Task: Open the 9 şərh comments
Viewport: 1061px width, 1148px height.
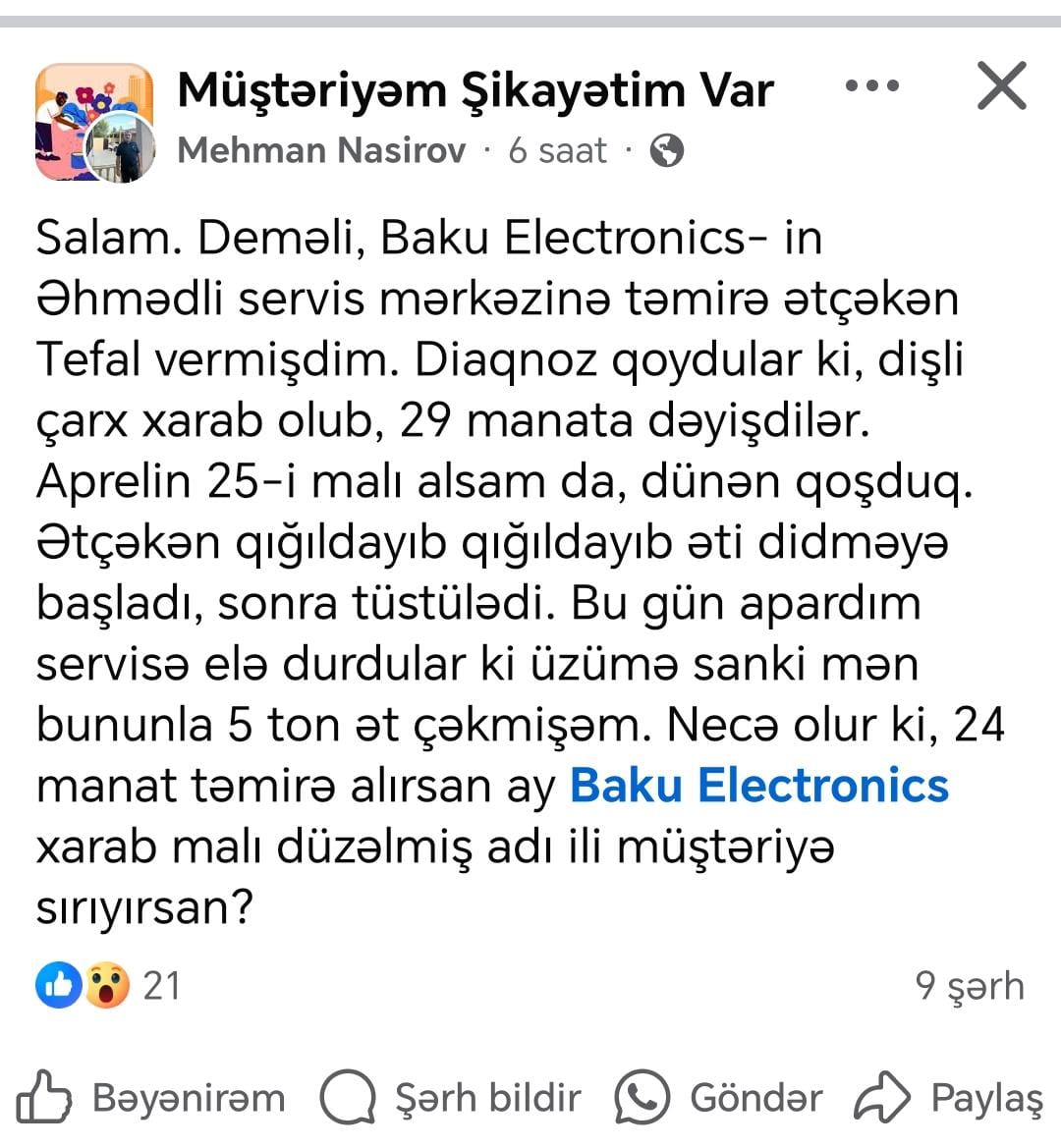Action: point(969,985)
